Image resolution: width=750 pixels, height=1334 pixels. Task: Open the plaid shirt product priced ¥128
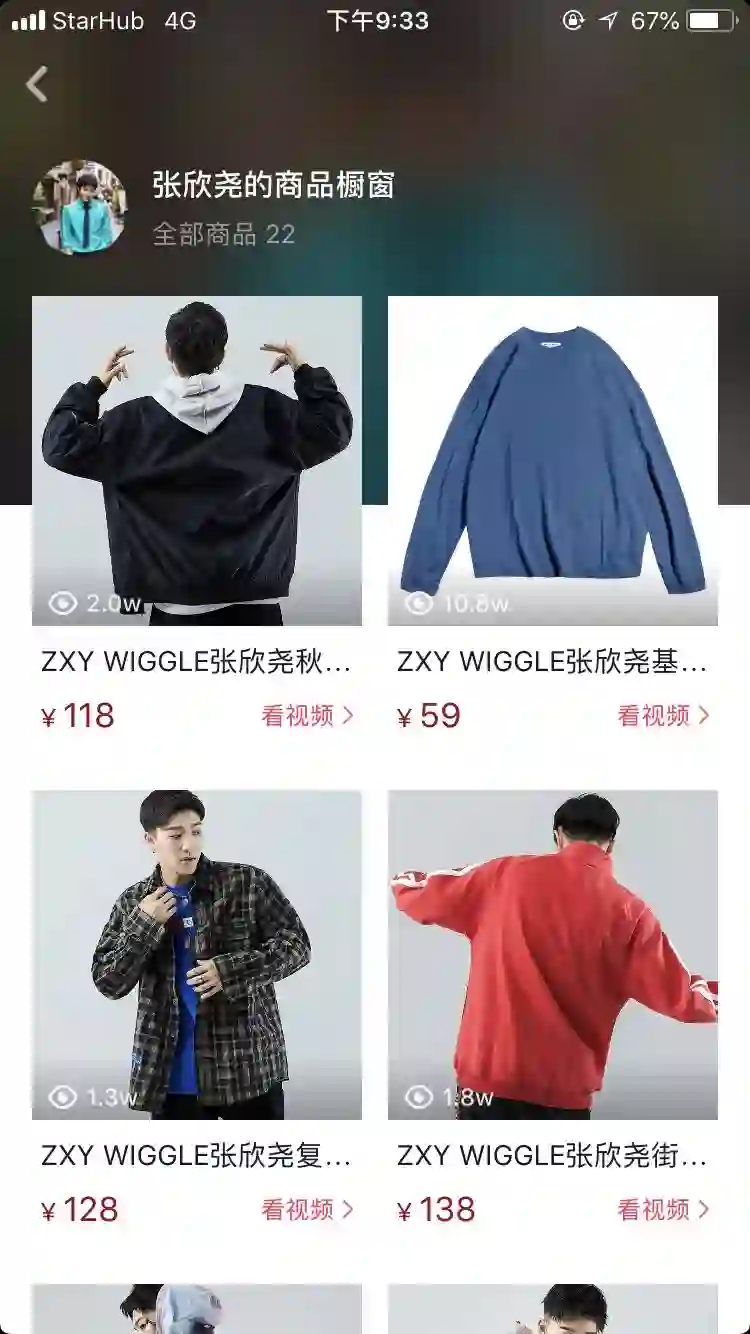coord(197,955)
